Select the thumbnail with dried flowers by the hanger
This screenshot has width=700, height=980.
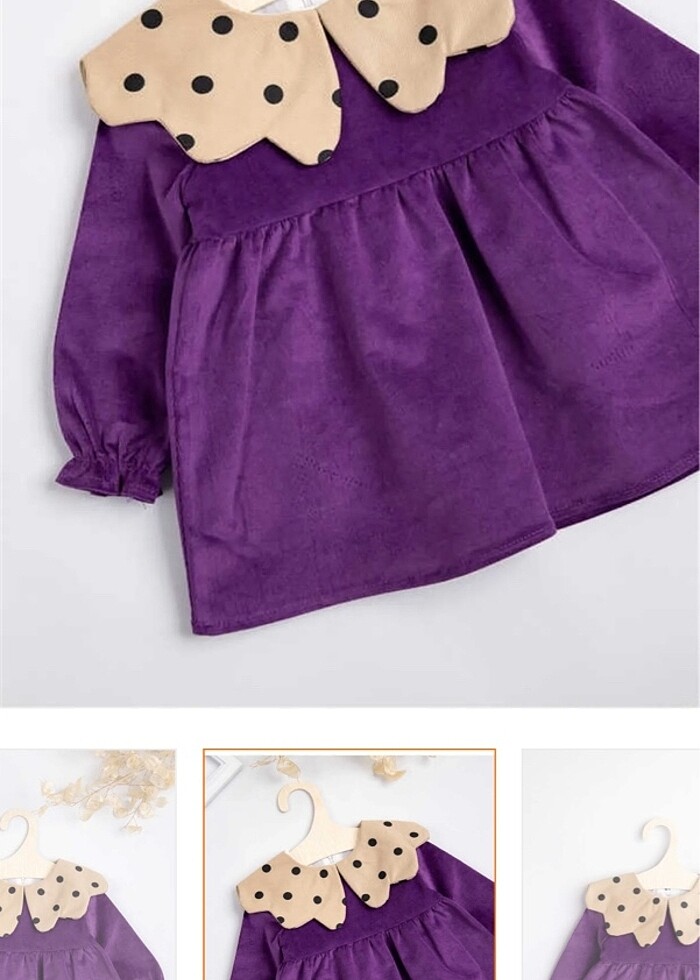pos(88,864)
